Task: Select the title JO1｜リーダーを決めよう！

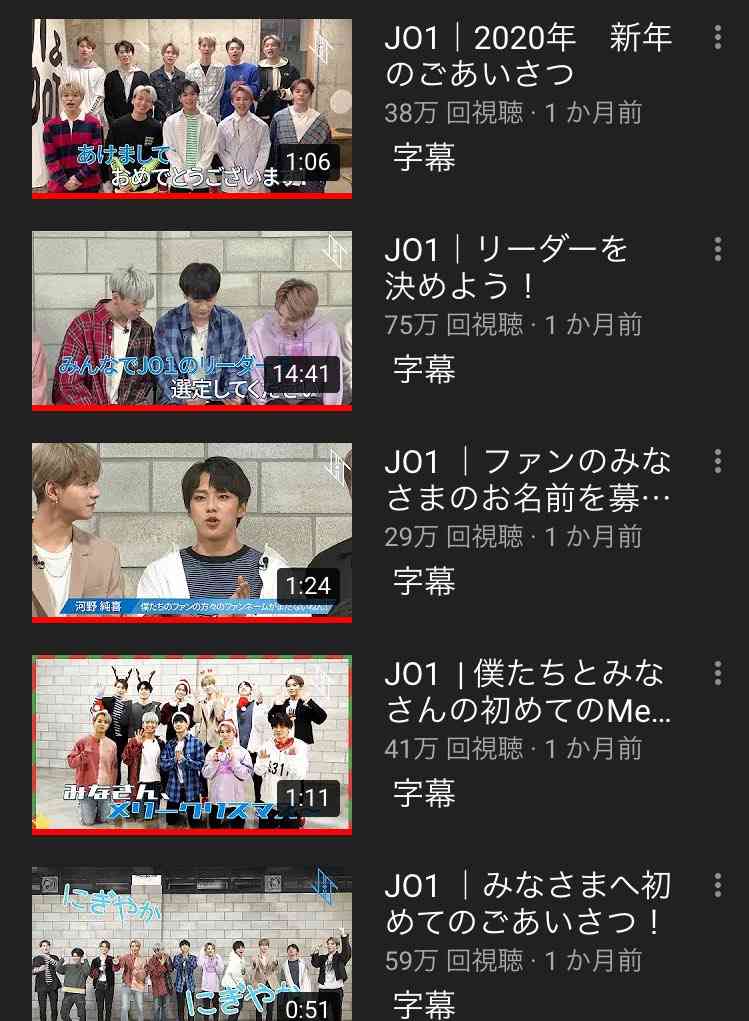Action: 506,267
